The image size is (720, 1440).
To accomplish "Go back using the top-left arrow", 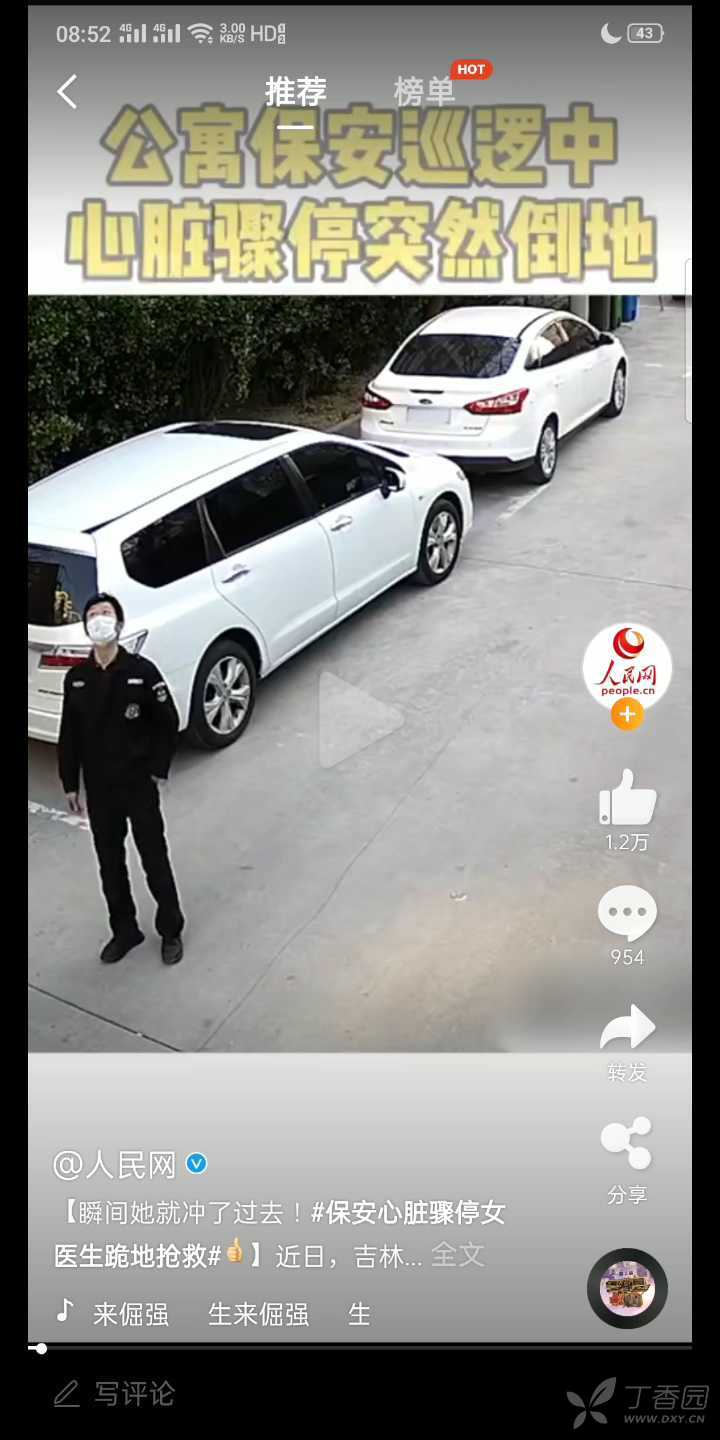I will [x=67, y=92].
